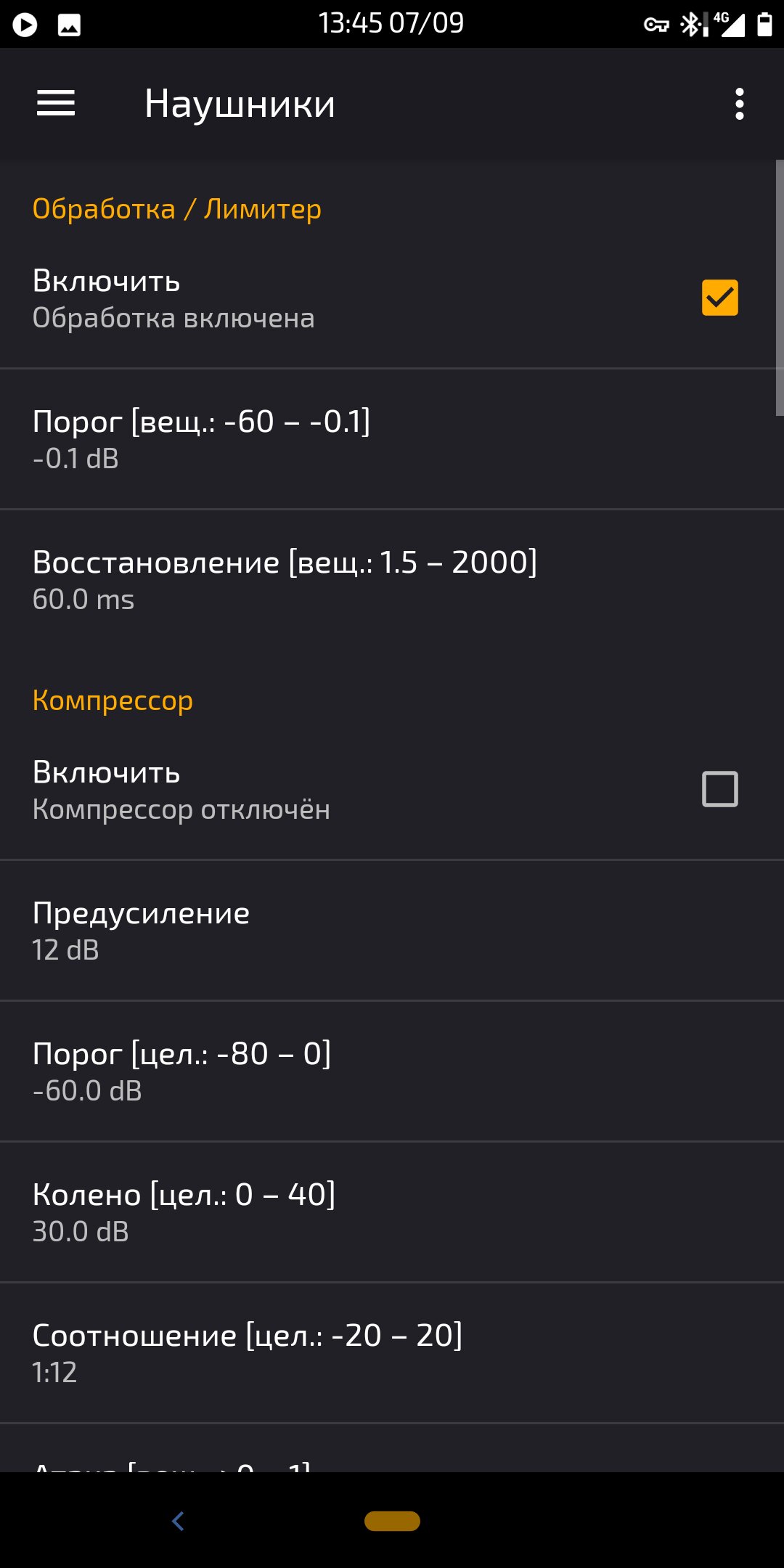
Task: Open the Колено 30.0 dB setting
Action: point(392,1212)
